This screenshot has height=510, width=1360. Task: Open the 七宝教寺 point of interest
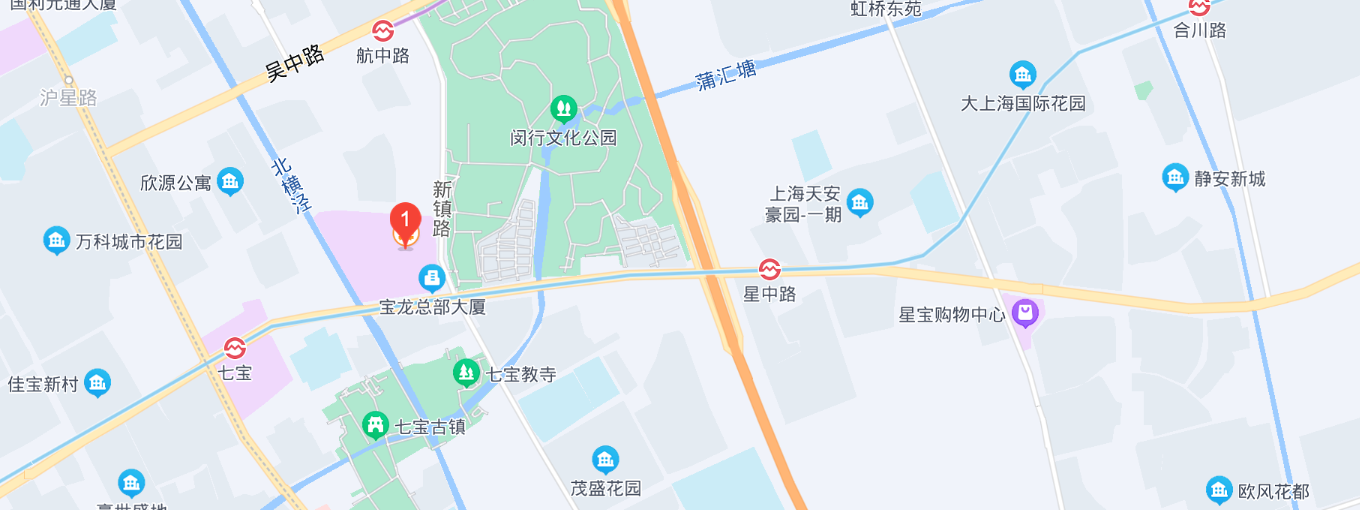(x=465, y=374)
